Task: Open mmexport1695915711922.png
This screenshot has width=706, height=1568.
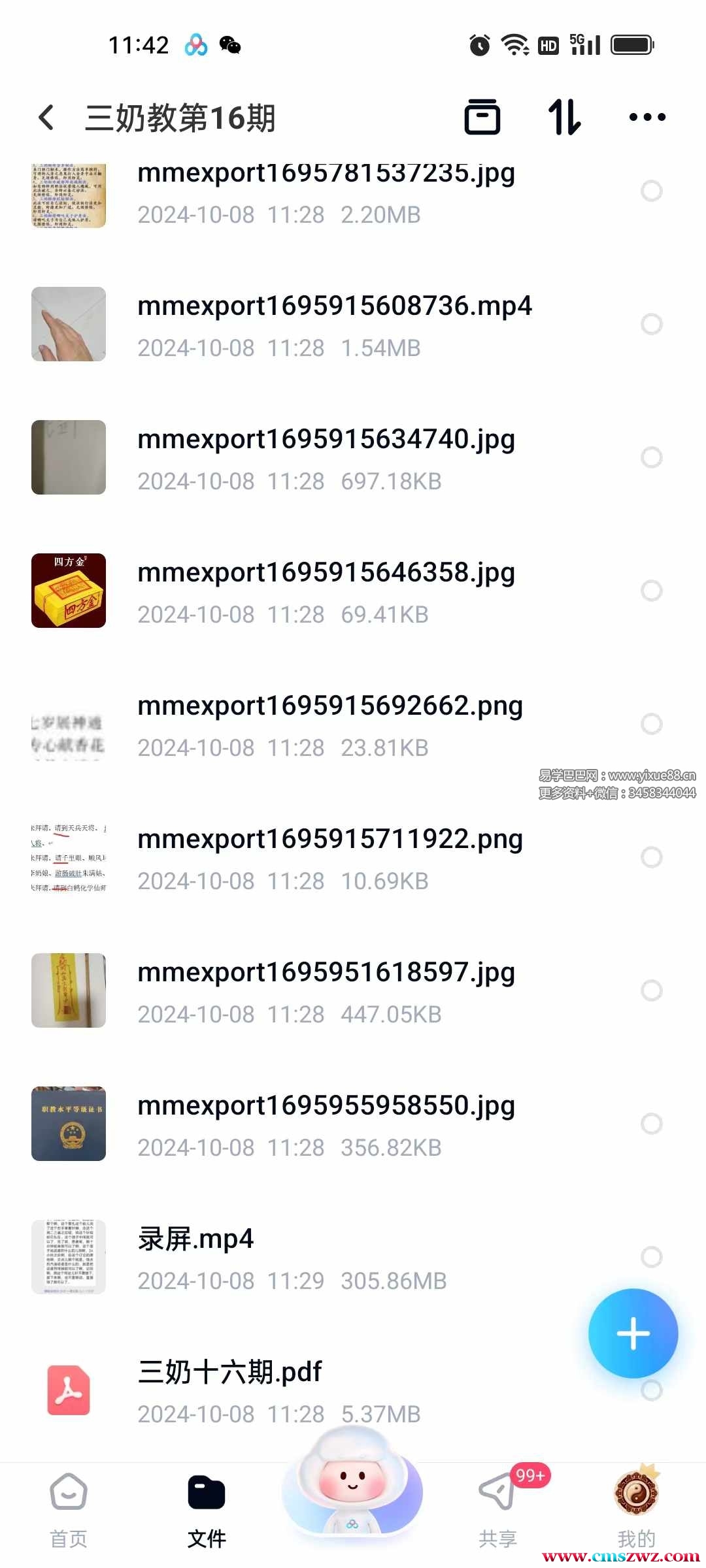Action: coord(329,858)
